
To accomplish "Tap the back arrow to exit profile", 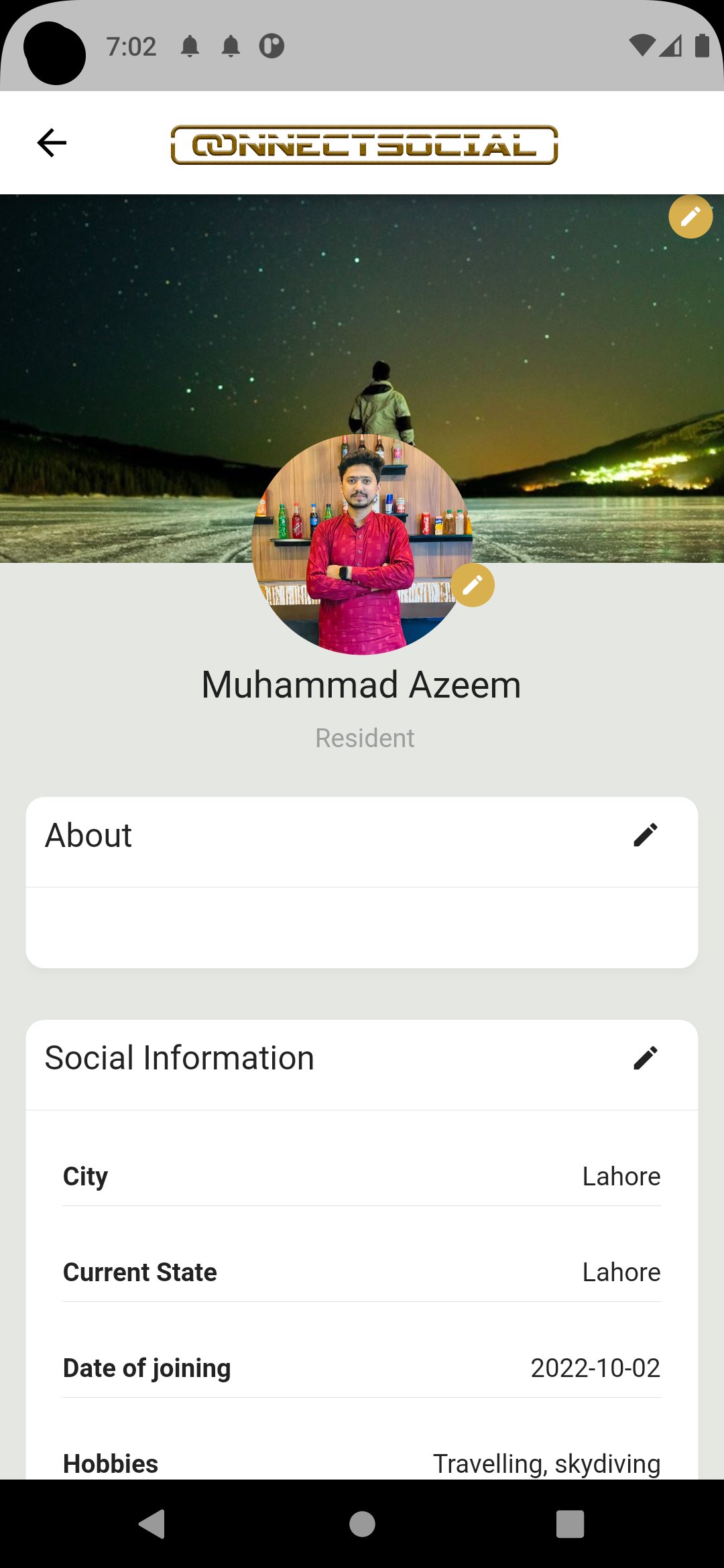I will click(x=51, y=142).
